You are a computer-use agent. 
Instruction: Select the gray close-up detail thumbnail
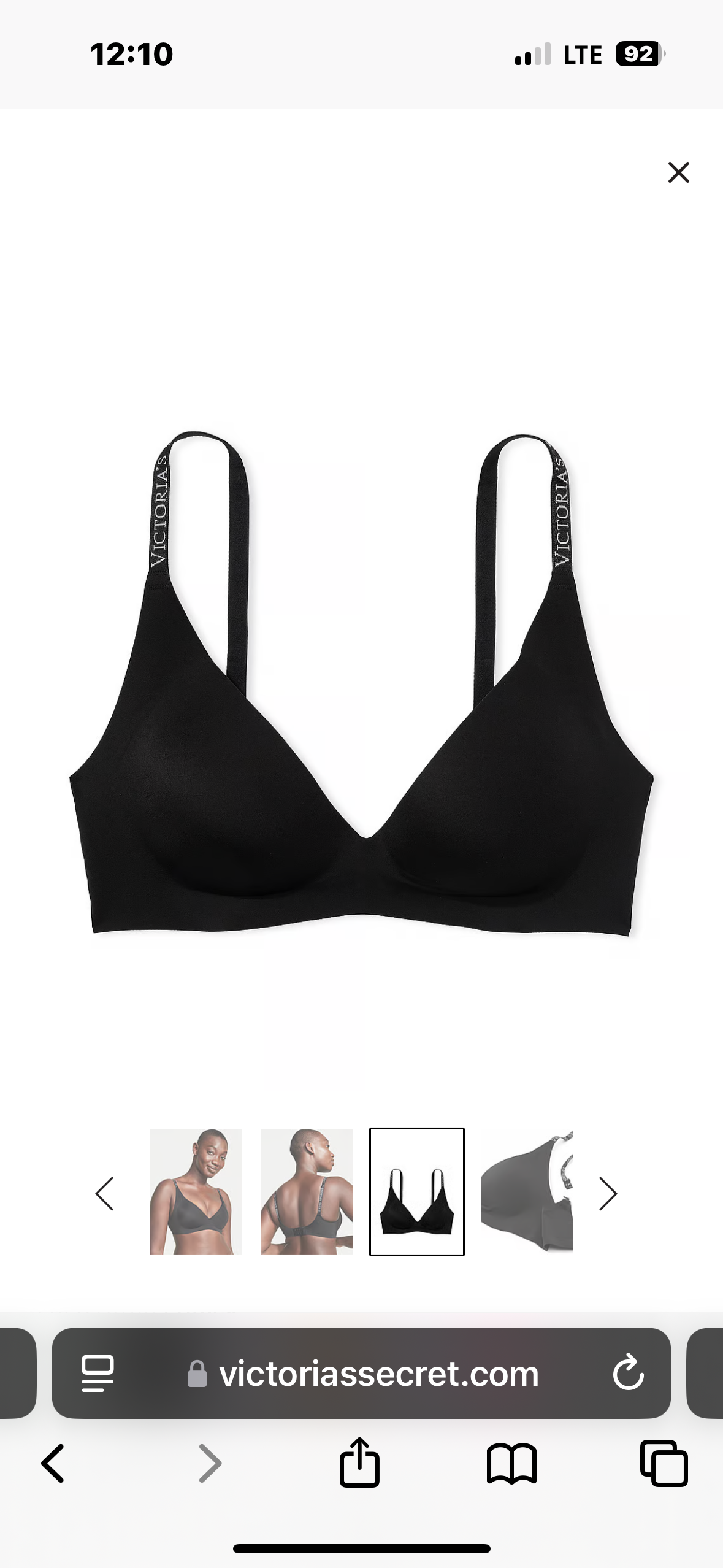tap(527, 1191)
